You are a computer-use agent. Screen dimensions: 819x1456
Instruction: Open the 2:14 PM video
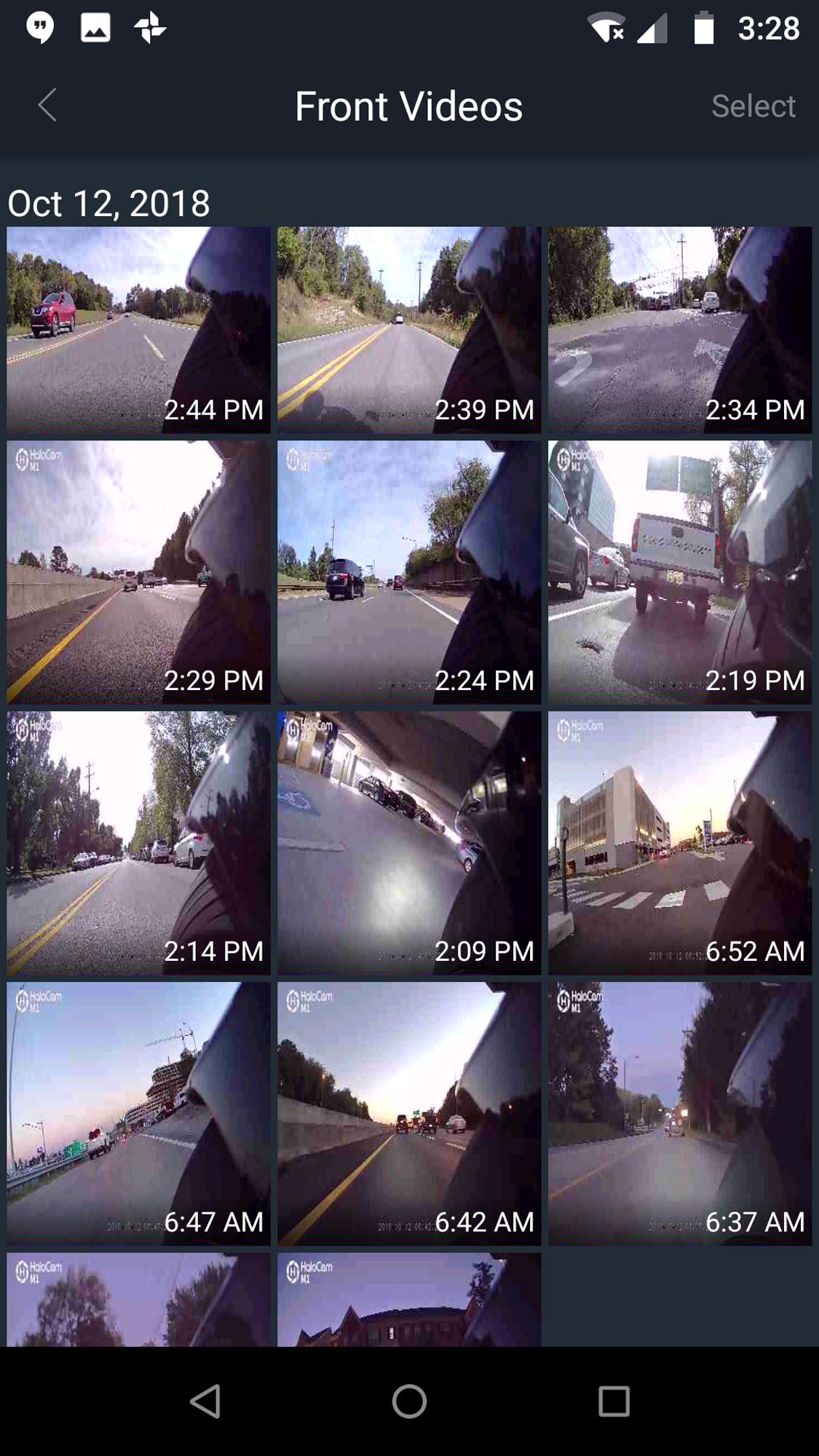(x=138, y=843)
